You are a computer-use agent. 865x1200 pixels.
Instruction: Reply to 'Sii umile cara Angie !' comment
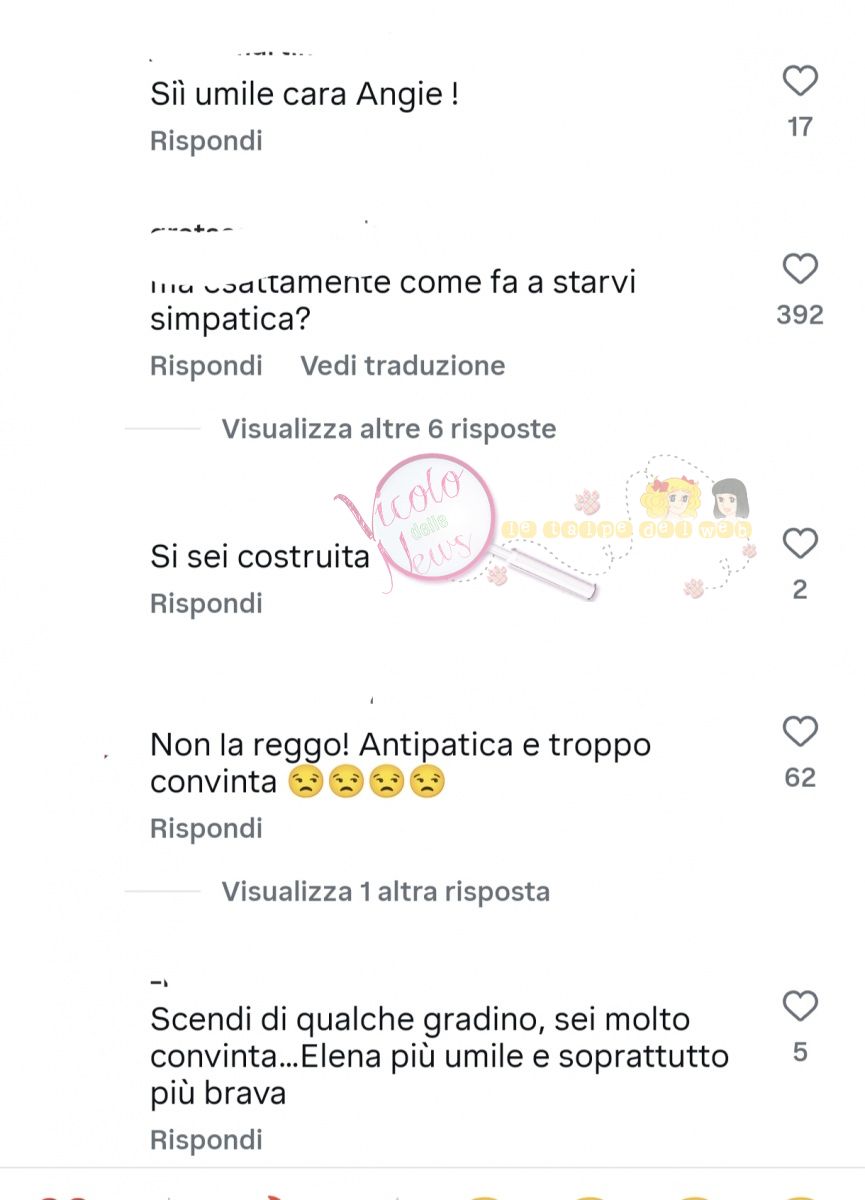206,141
